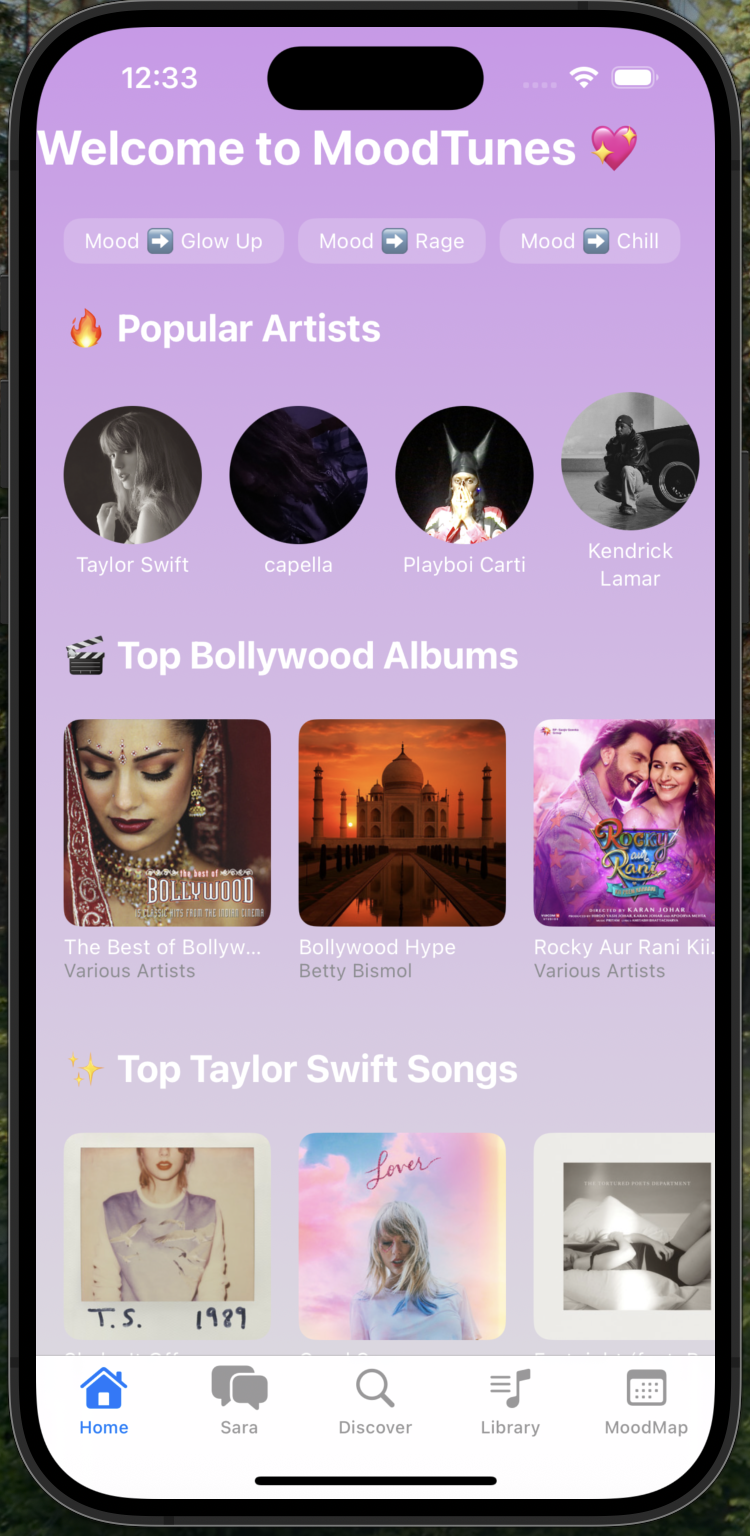
Task: Open The Best of Bollywood album
Action: [x=167, y=823]
